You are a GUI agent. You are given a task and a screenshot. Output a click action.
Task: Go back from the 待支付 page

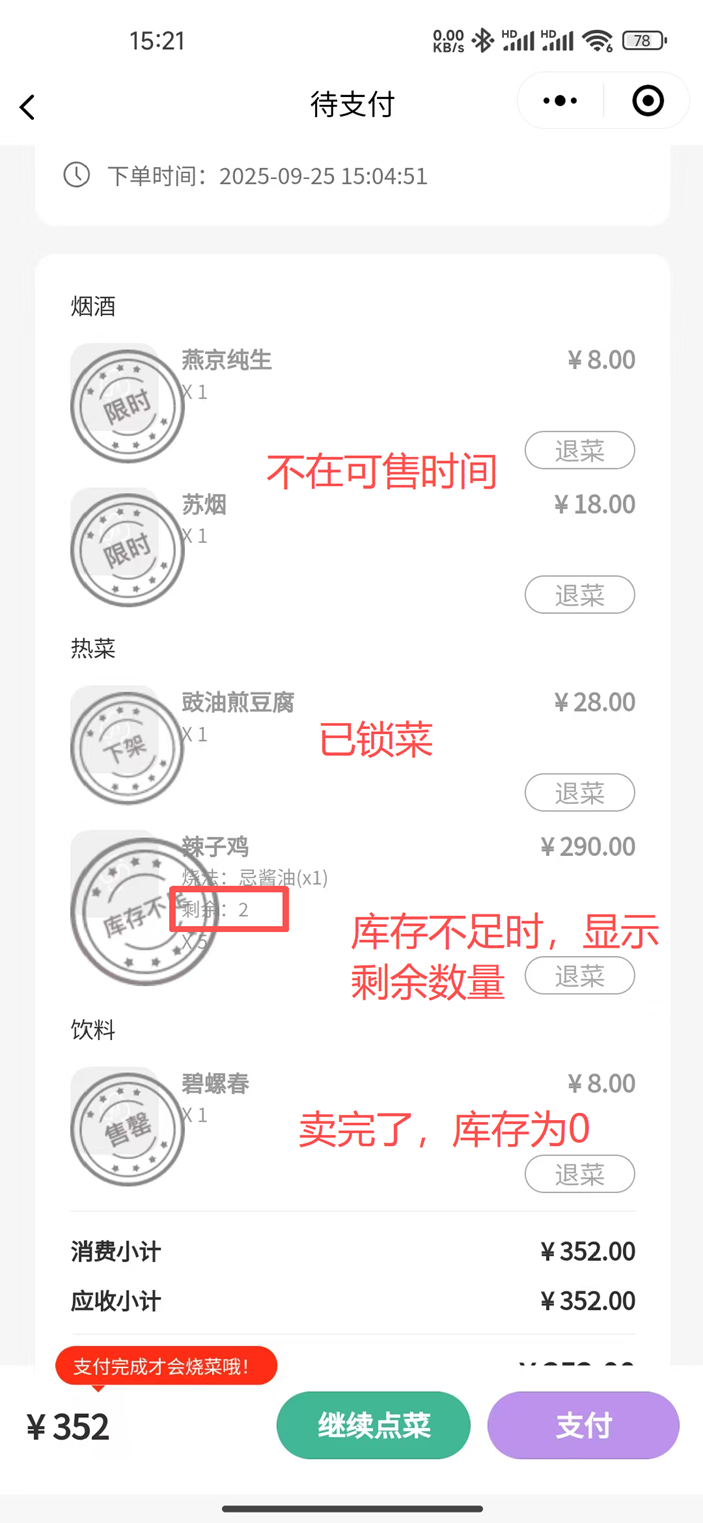click(x=28, y=107)
